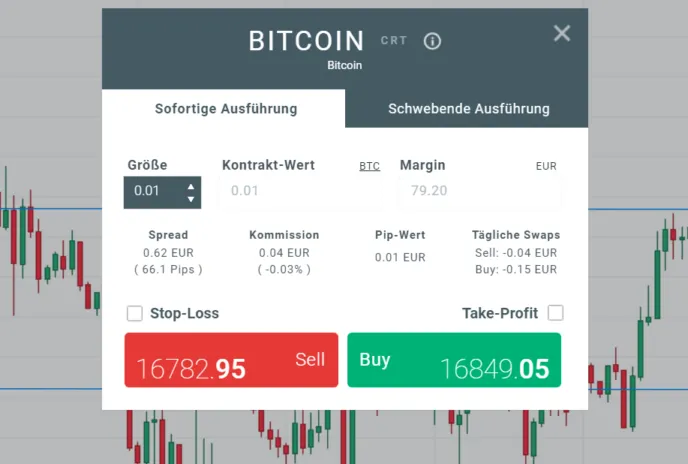Viewport: 688px width, 464px height.
Task: Sell Bitcoin at 16782.95
Action: click(x=231, y=360)
